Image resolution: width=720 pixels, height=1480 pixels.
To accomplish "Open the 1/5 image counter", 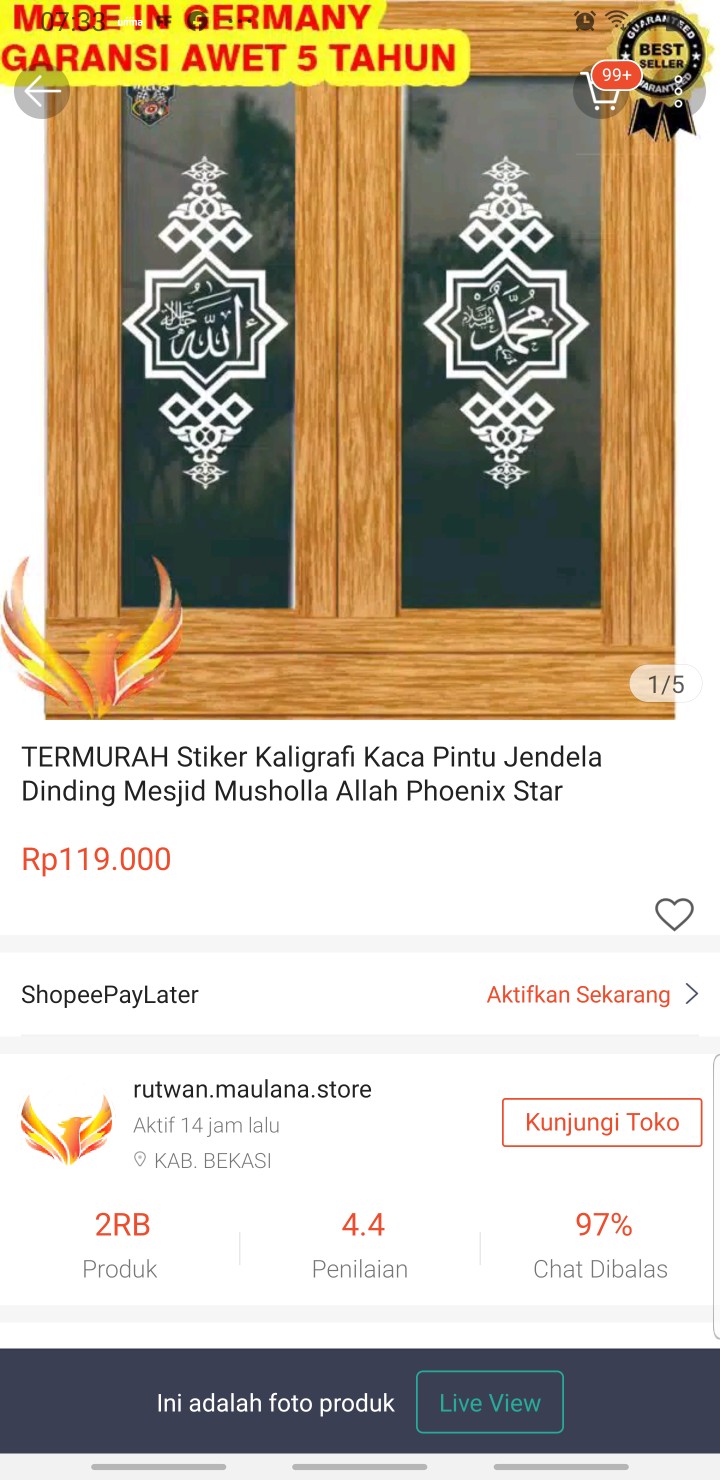I will [665, 683].
